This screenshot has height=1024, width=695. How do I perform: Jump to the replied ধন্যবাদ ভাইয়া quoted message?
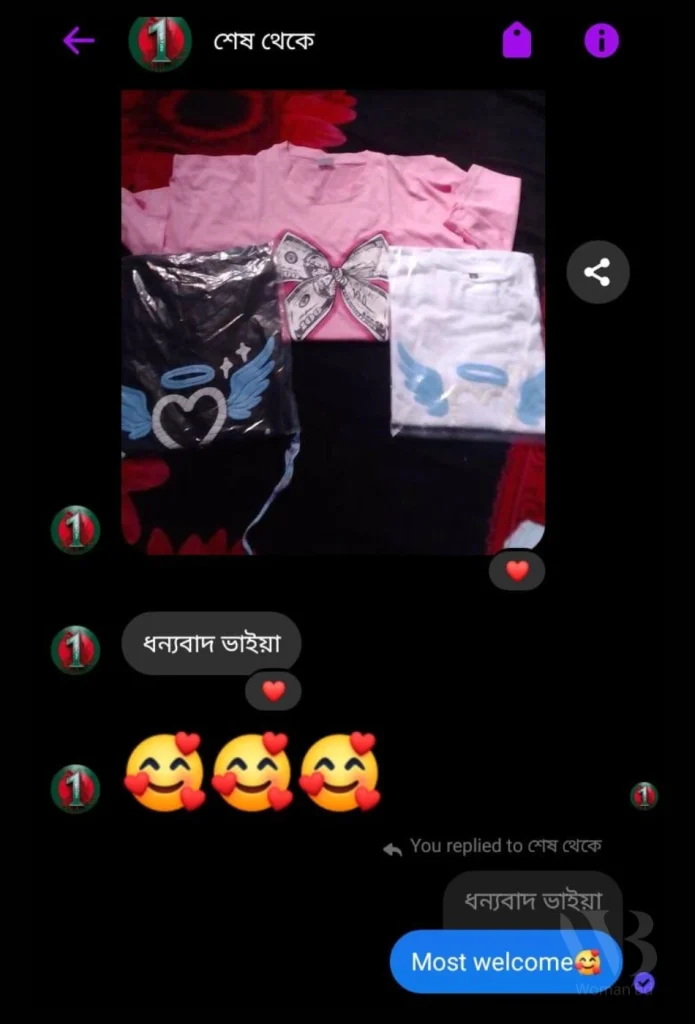pyautogui.click(x=533, y=900)
